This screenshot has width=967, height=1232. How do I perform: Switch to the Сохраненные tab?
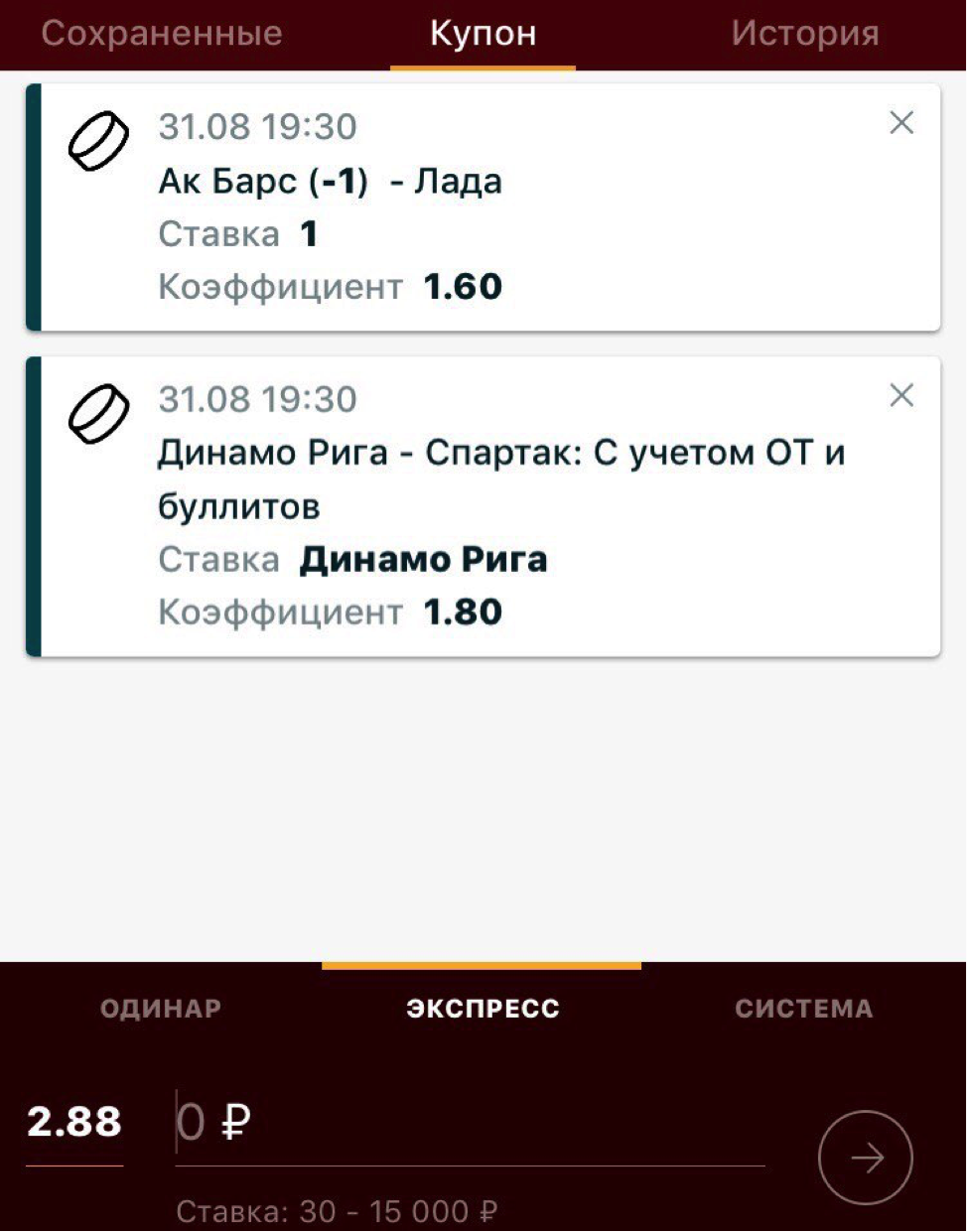[162, 34]
